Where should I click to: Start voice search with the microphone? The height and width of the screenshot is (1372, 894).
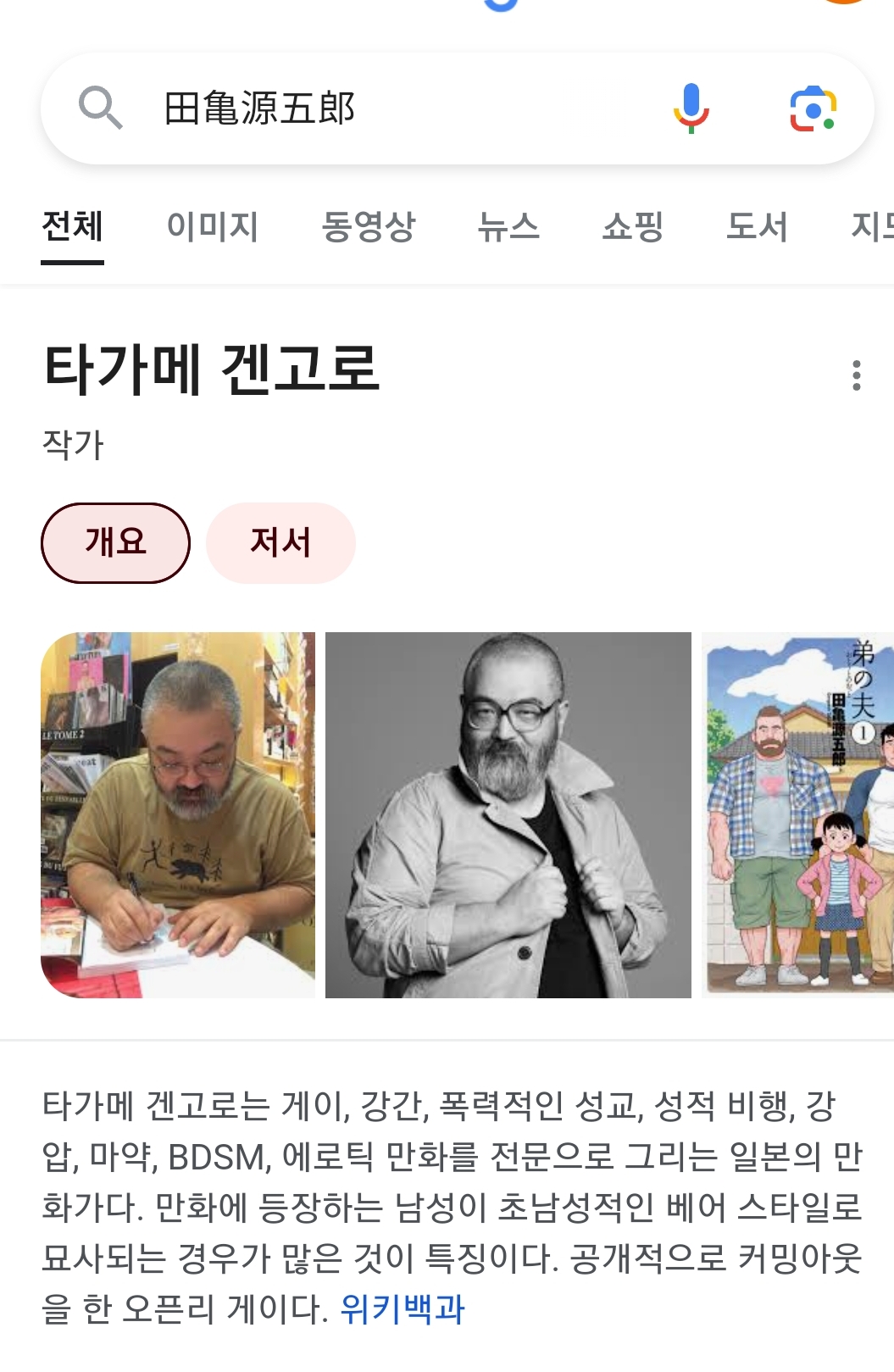pyautogui.click(x=691, y=108)
